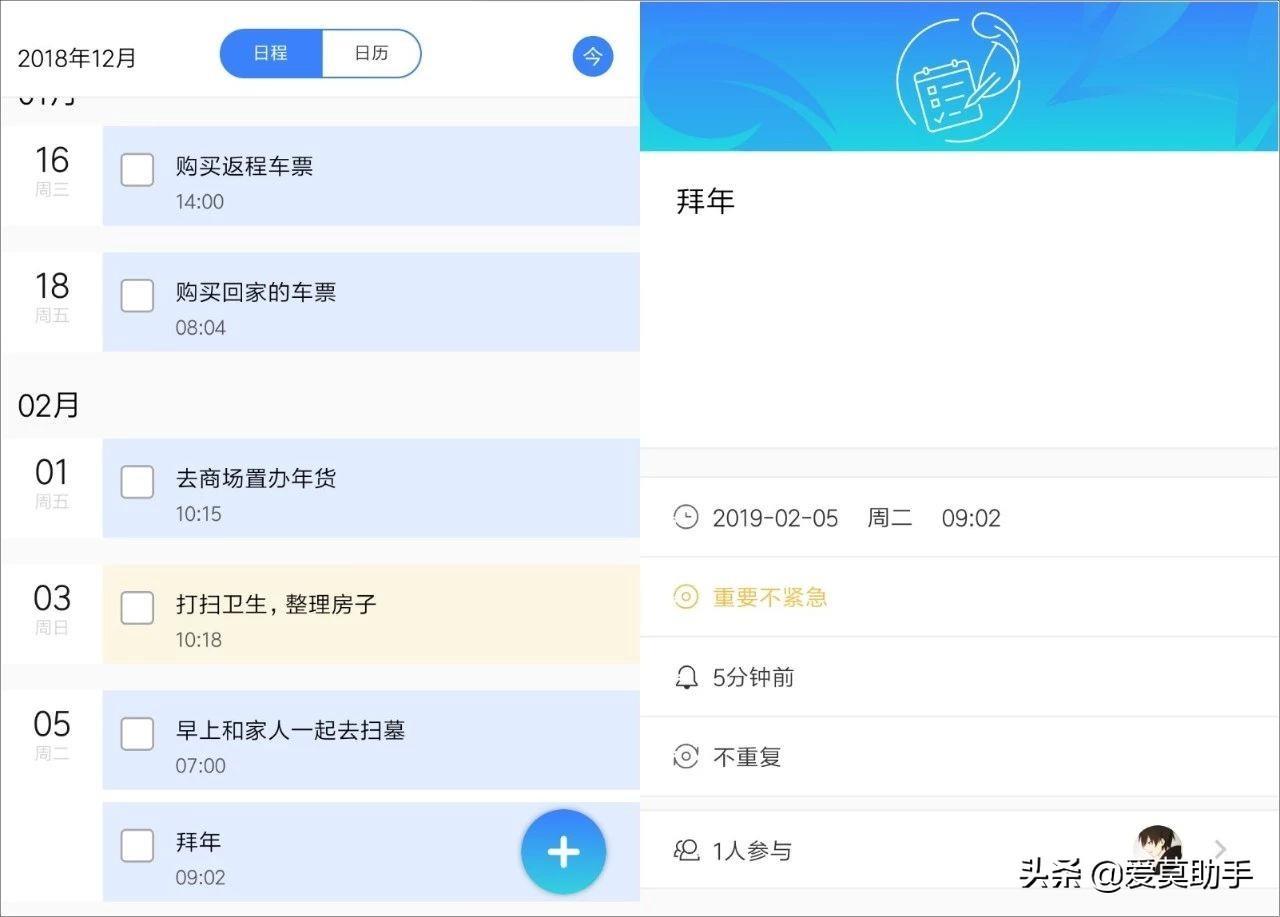This screenshot has height=917, width=1280.
Task: Adjust the 5分钟前 reminder
Action: click(x=753, y=678)
